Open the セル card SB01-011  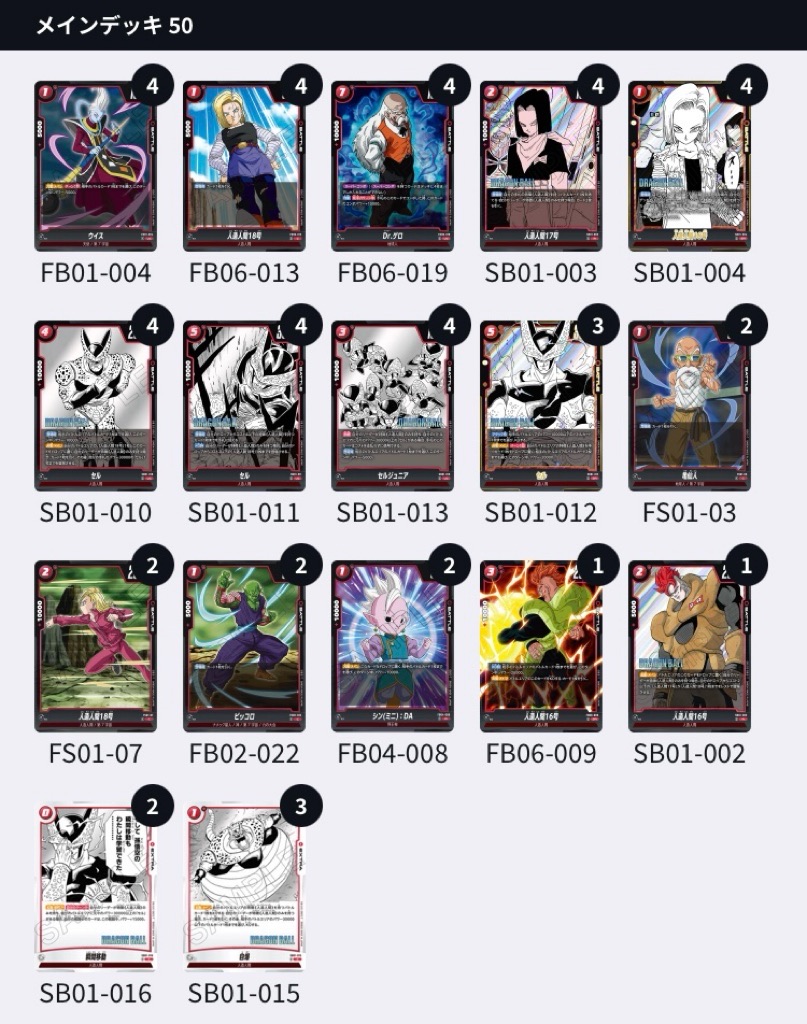(243, 406)
